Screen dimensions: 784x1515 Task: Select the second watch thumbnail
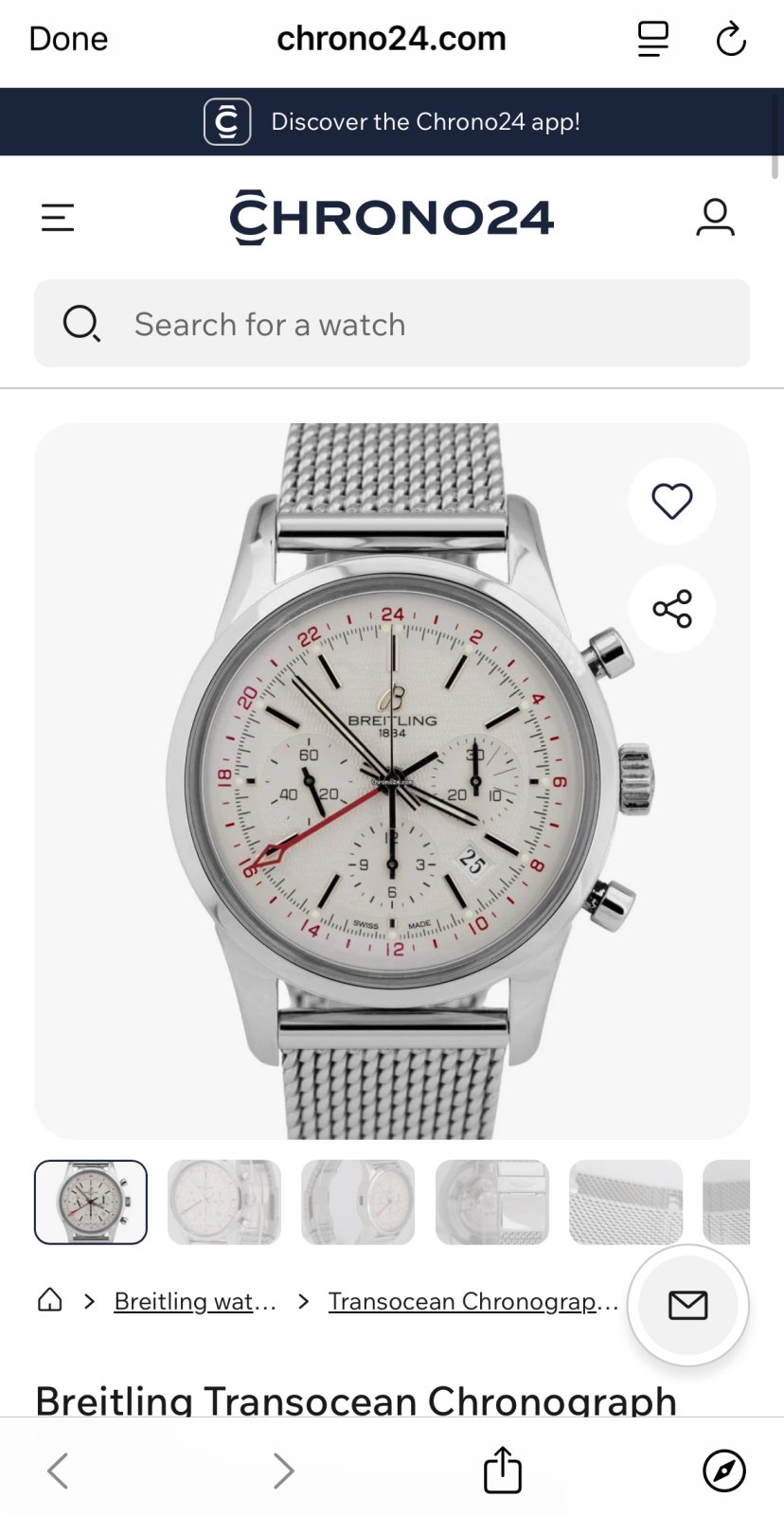224,1202
